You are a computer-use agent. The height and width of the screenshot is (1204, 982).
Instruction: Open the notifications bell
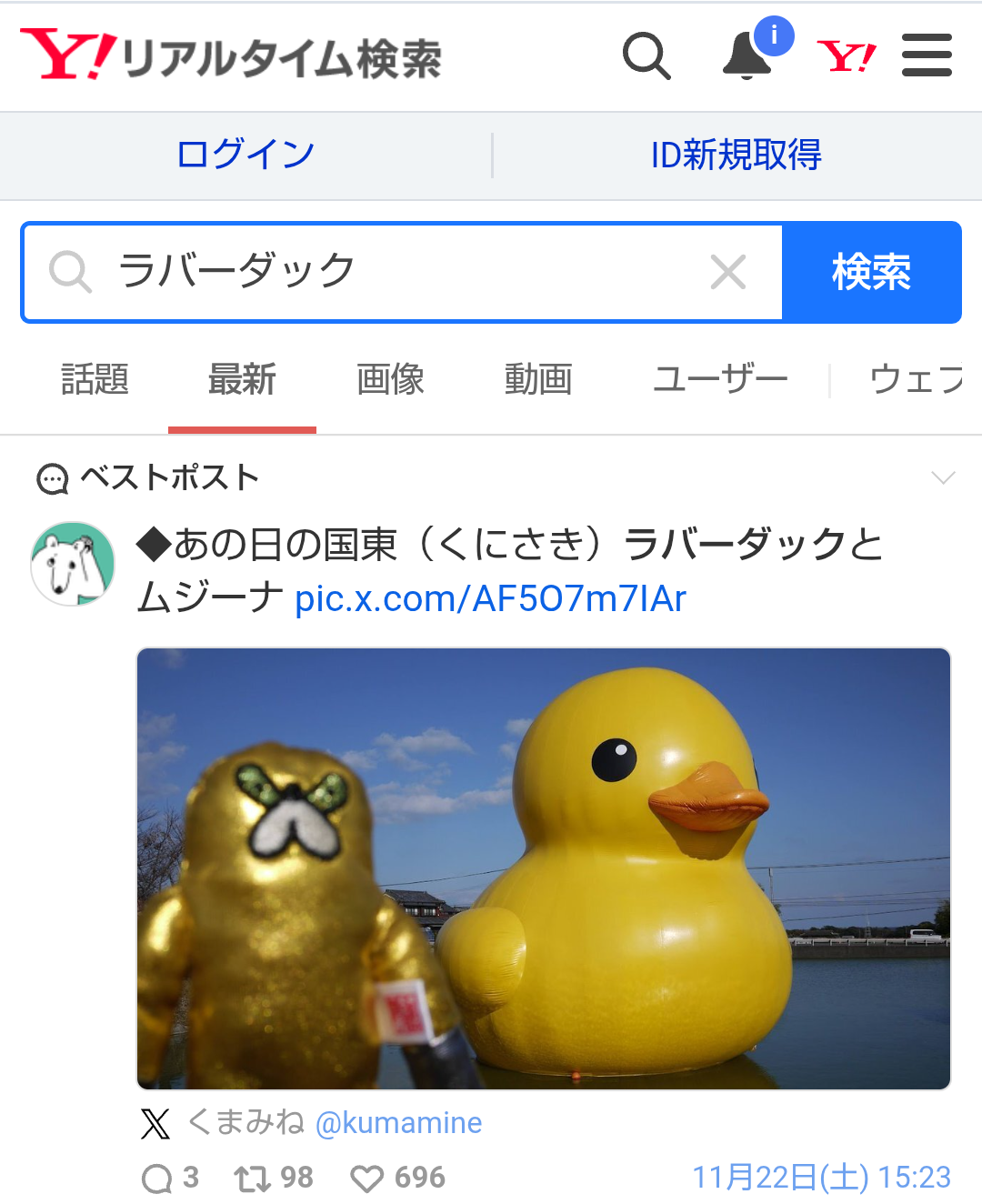pyautogui.click(x=747, y=56)
